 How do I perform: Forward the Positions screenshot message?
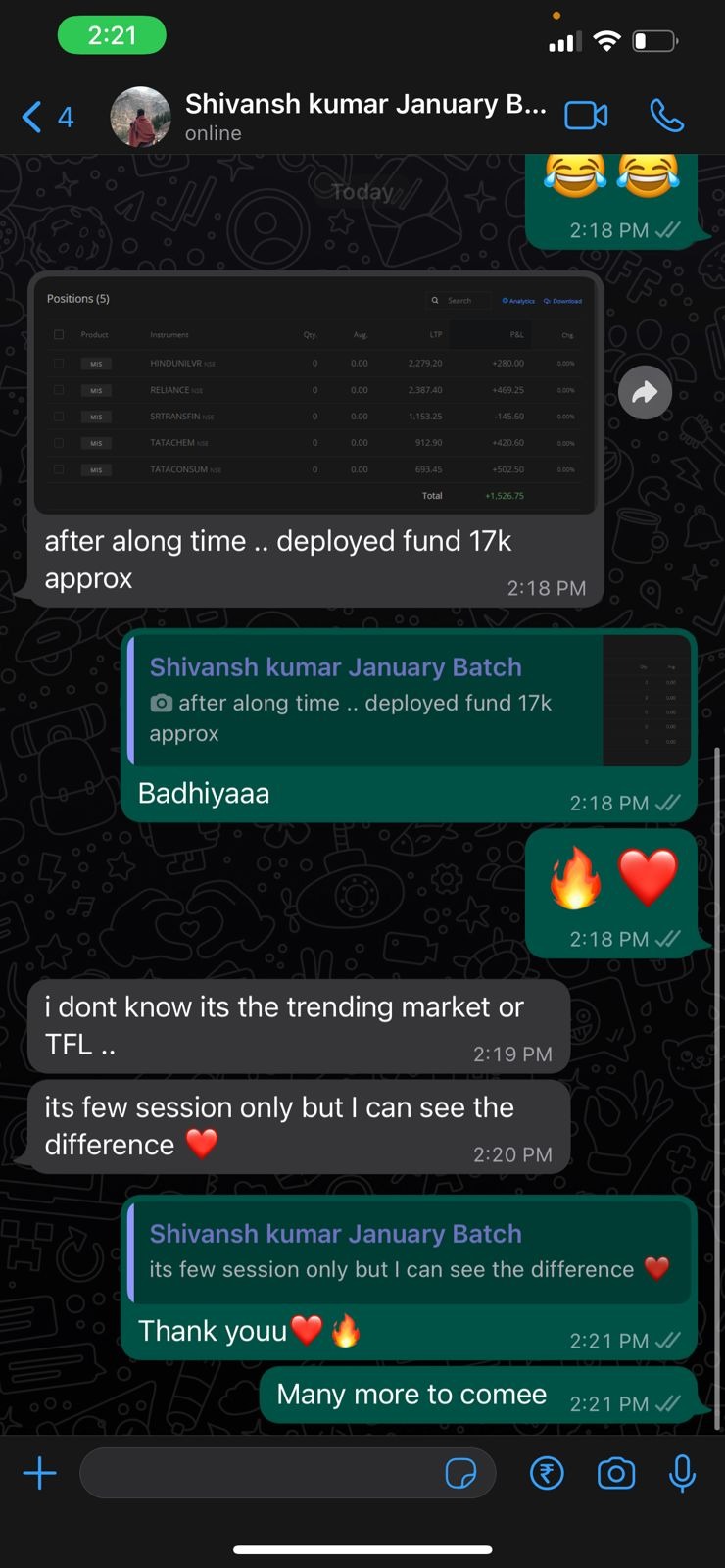(x=645, y=393)
